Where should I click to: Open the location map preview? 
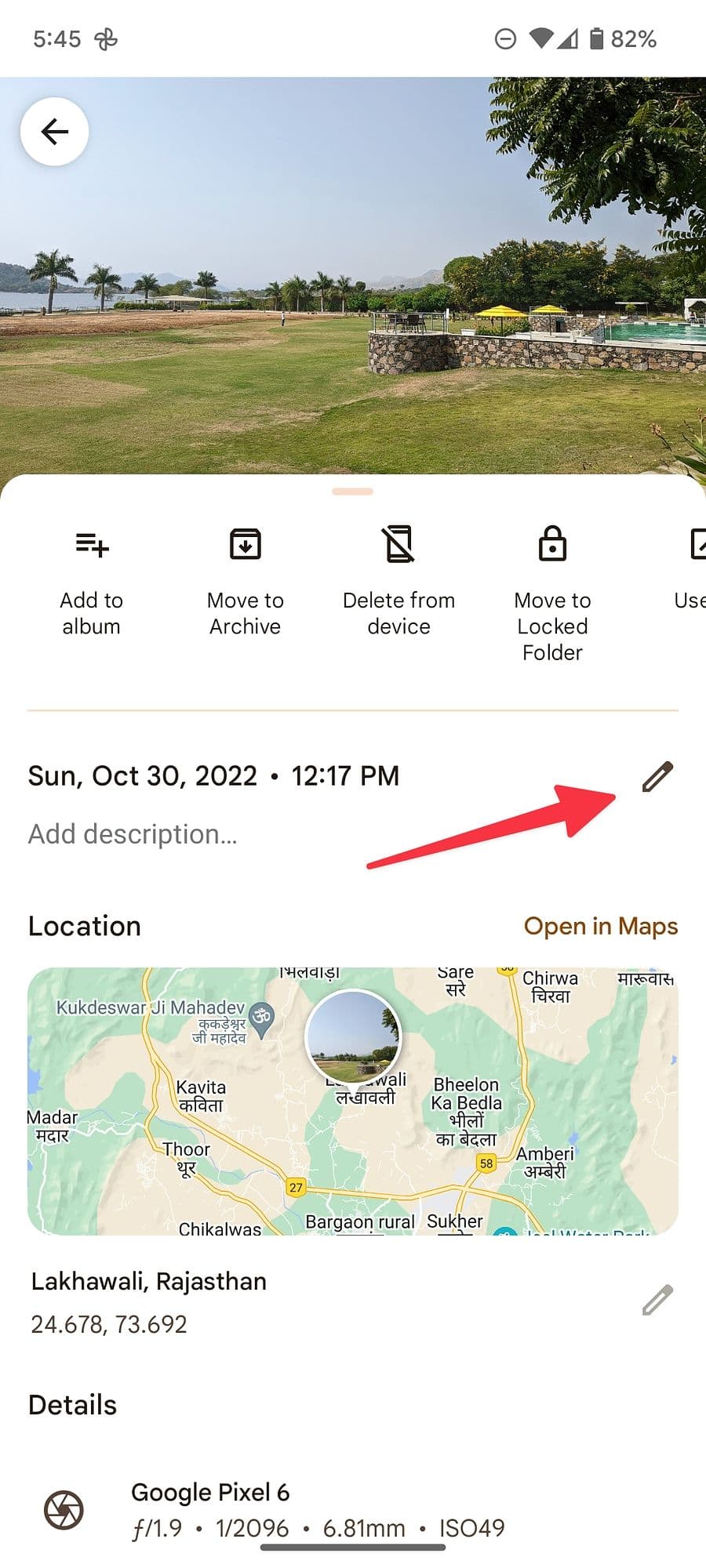[353, 1102]
